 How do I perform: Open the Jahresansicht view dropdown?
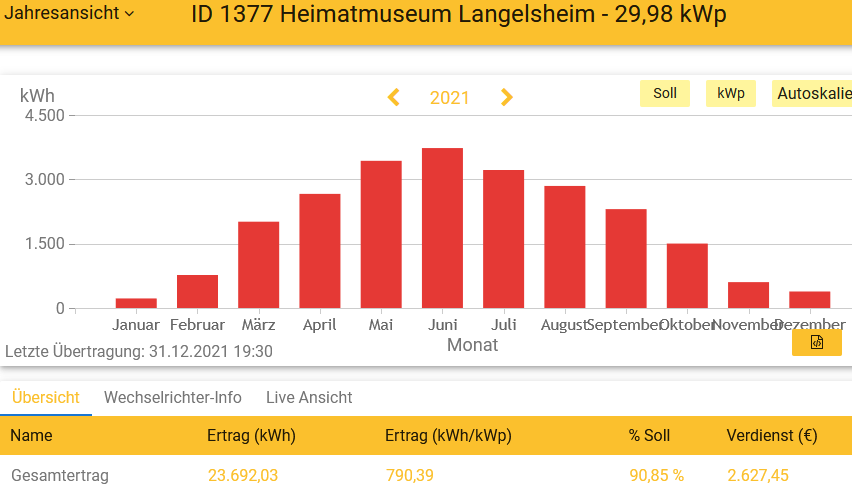(70, 14)
